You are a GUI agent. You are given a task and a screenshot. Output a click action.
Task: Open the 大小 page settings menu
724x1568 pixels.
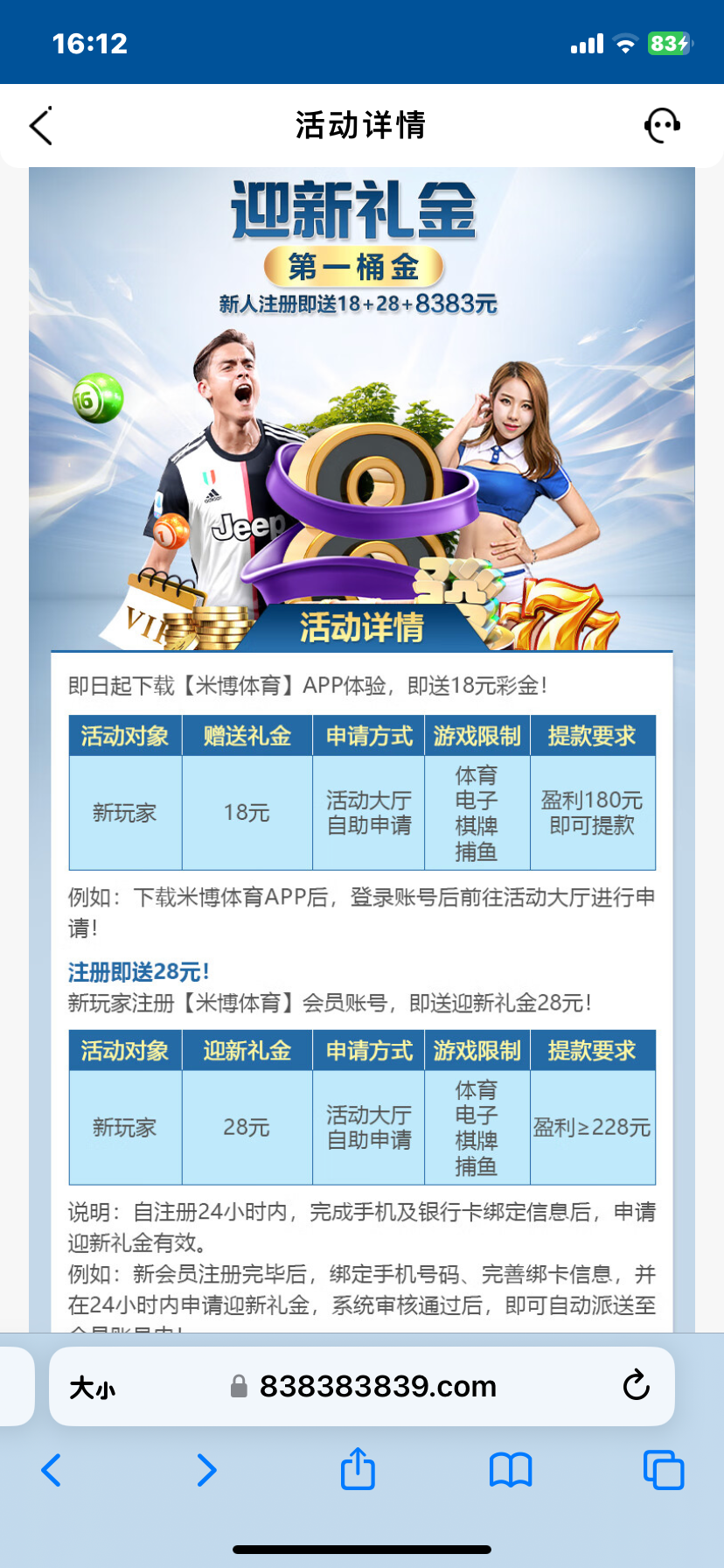click(x=92, y=1388)
